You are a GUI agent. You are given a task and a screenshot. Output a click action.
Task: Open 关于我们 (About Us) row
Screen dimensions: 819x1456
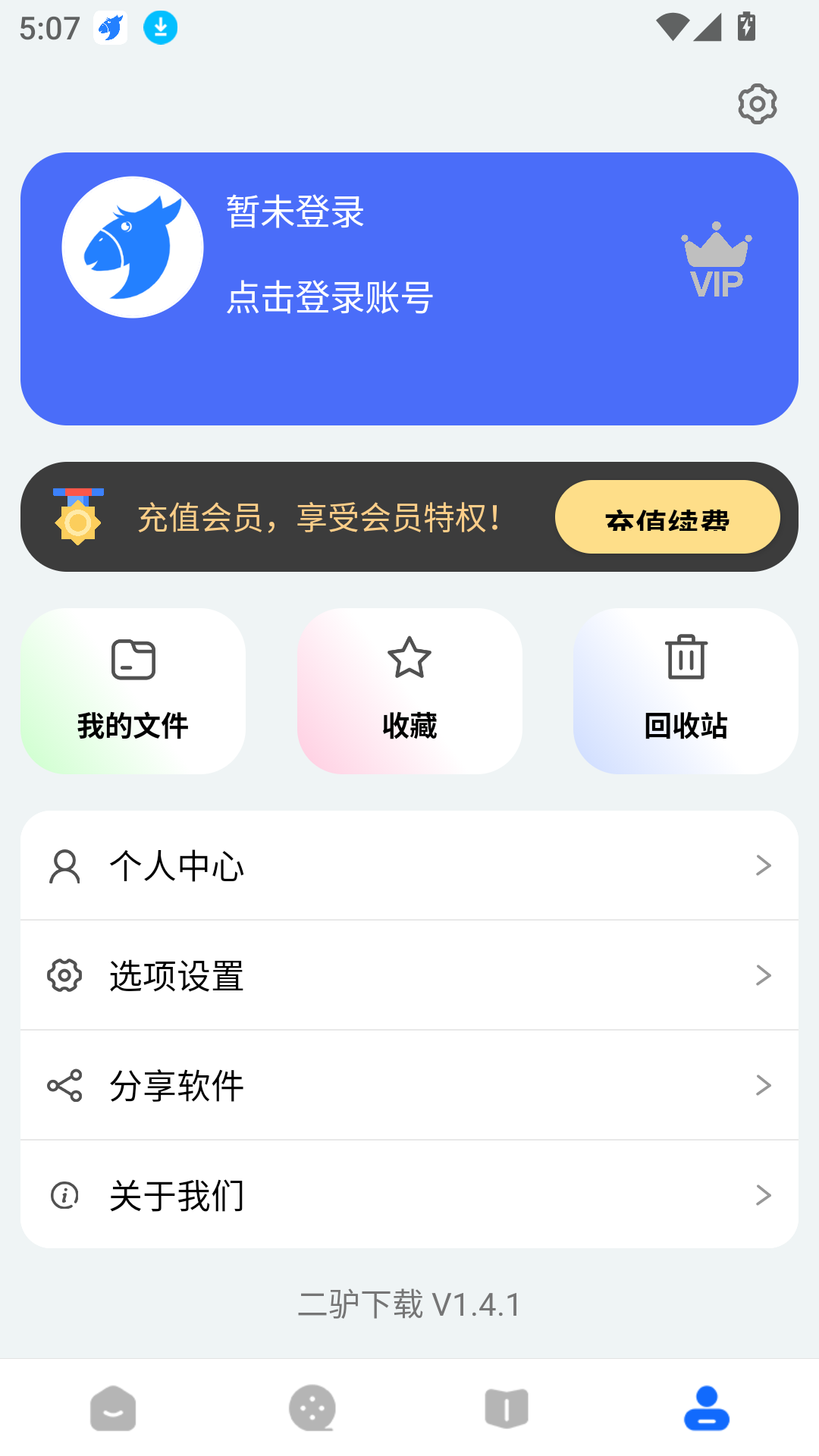[x=409, y=1195]
